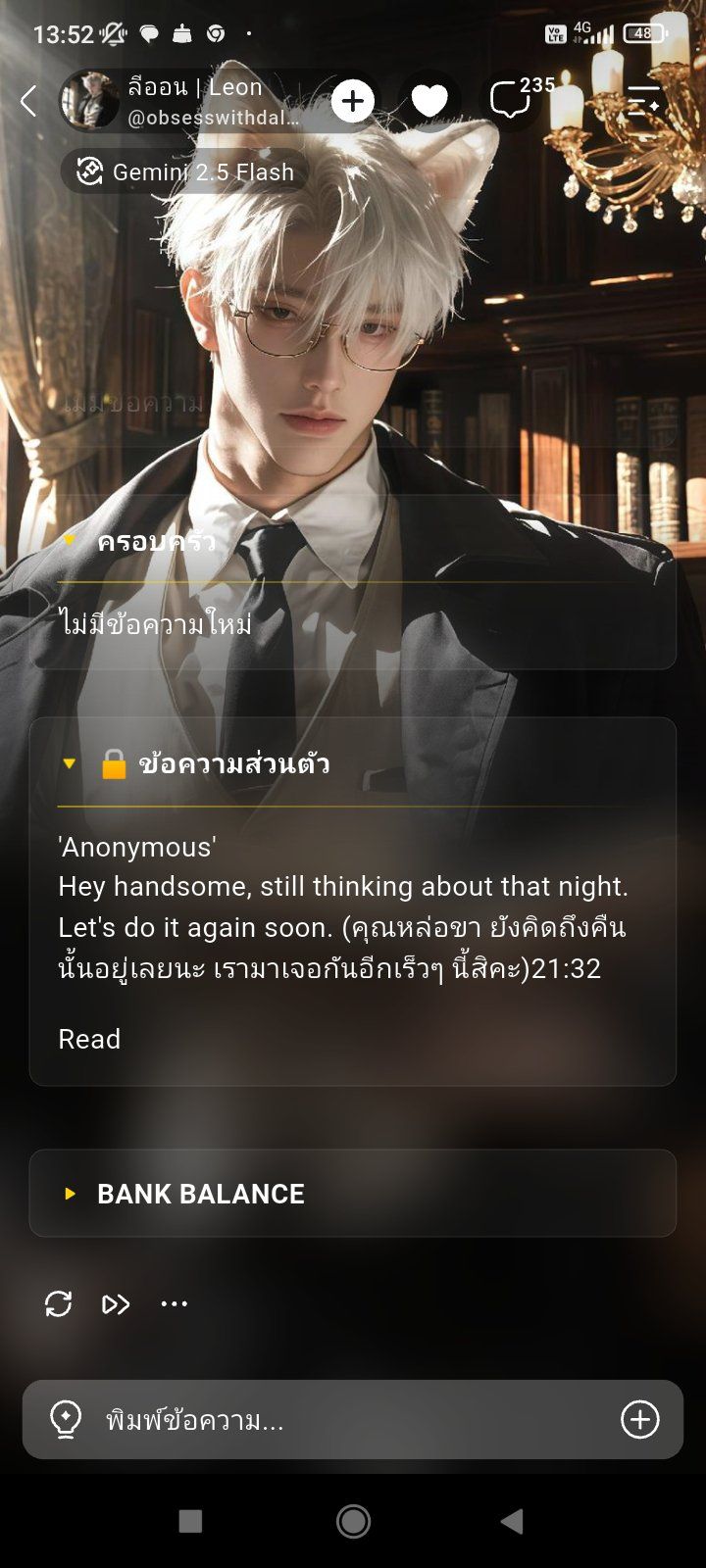Change the Gemini 2.5 Flash model chip

(x=185, y=172)
